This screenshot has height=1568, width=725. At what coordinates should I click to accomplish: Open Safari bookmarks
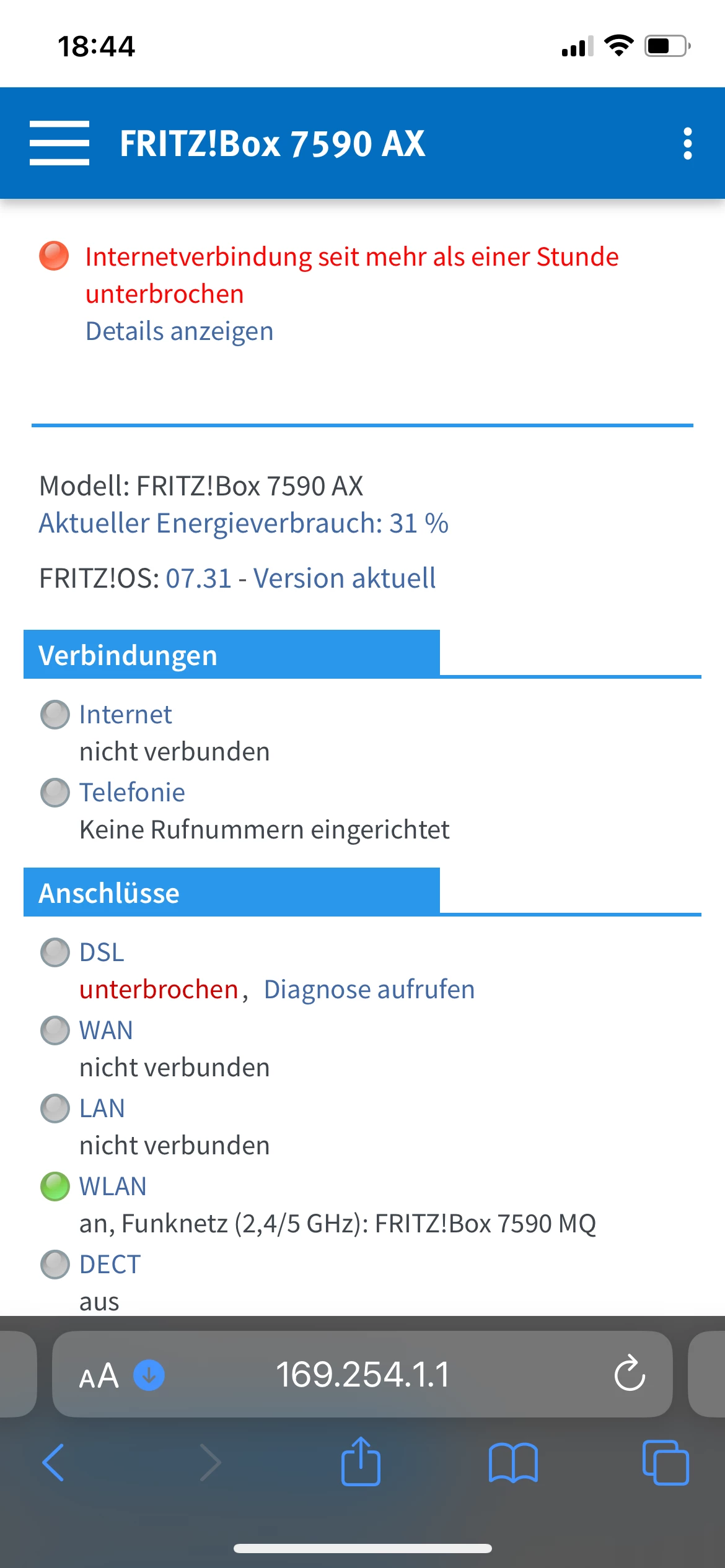[x=513, y=1463]
